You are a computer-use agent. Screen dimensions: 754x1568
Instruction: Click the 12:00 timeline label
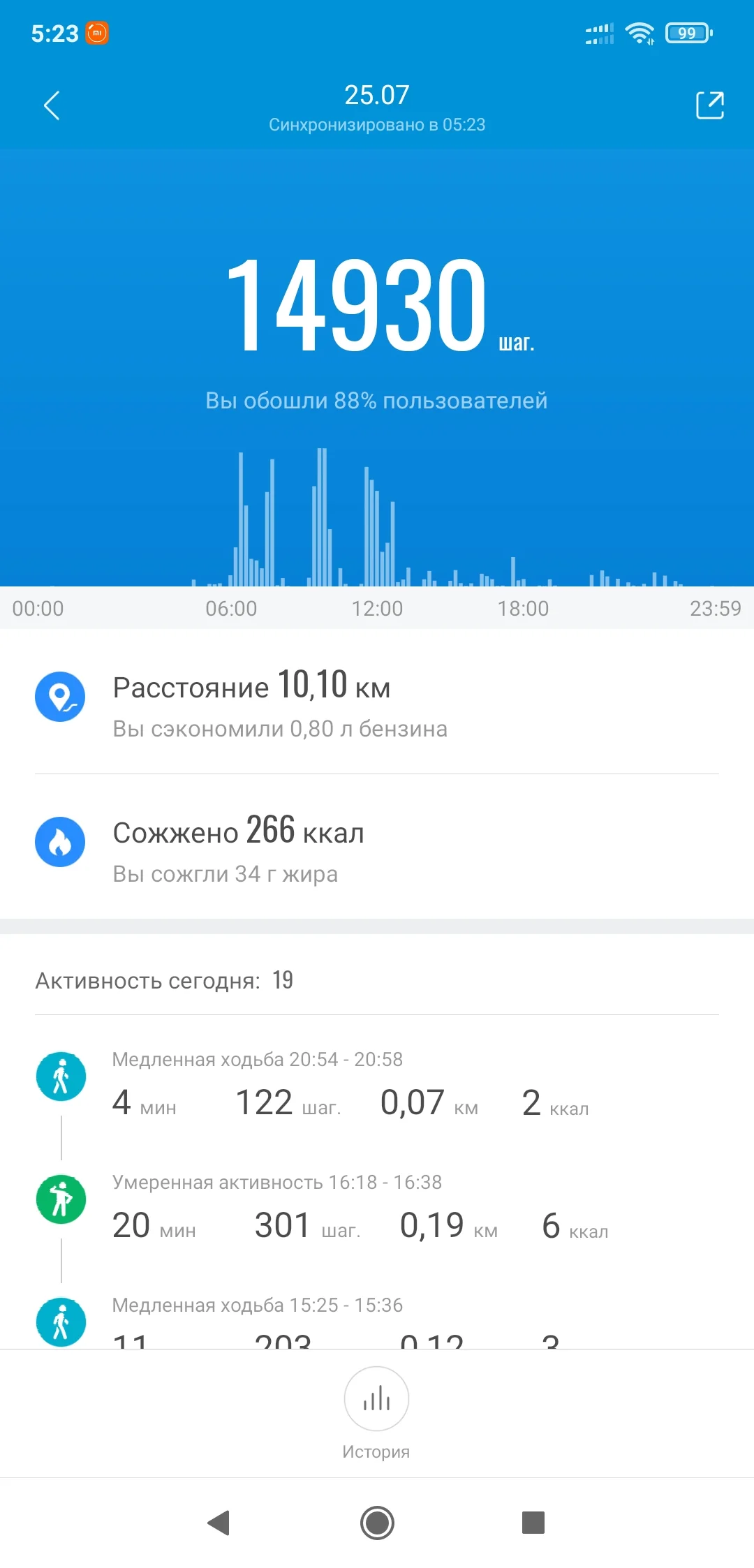click(x=377, y=608)
